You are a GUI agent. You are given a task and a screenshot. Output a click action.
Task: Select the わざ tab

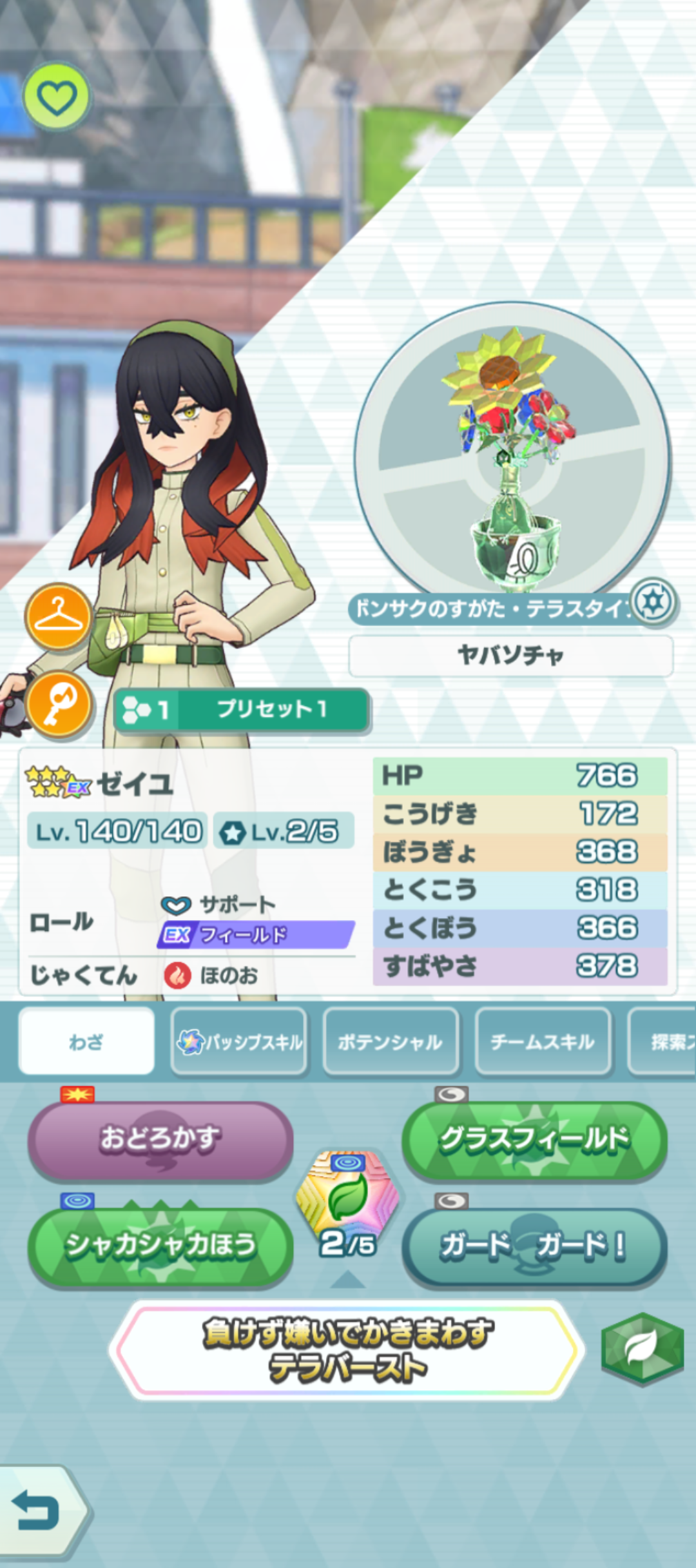click(x=86, y=1041)
